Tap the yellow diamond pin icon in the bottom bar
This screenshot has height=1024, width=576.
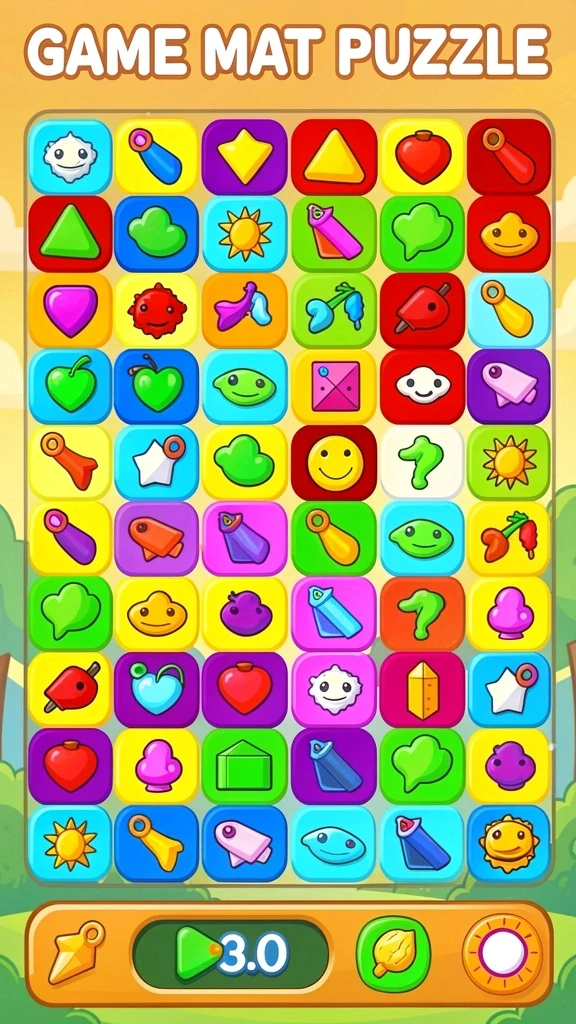click(76, 953)
